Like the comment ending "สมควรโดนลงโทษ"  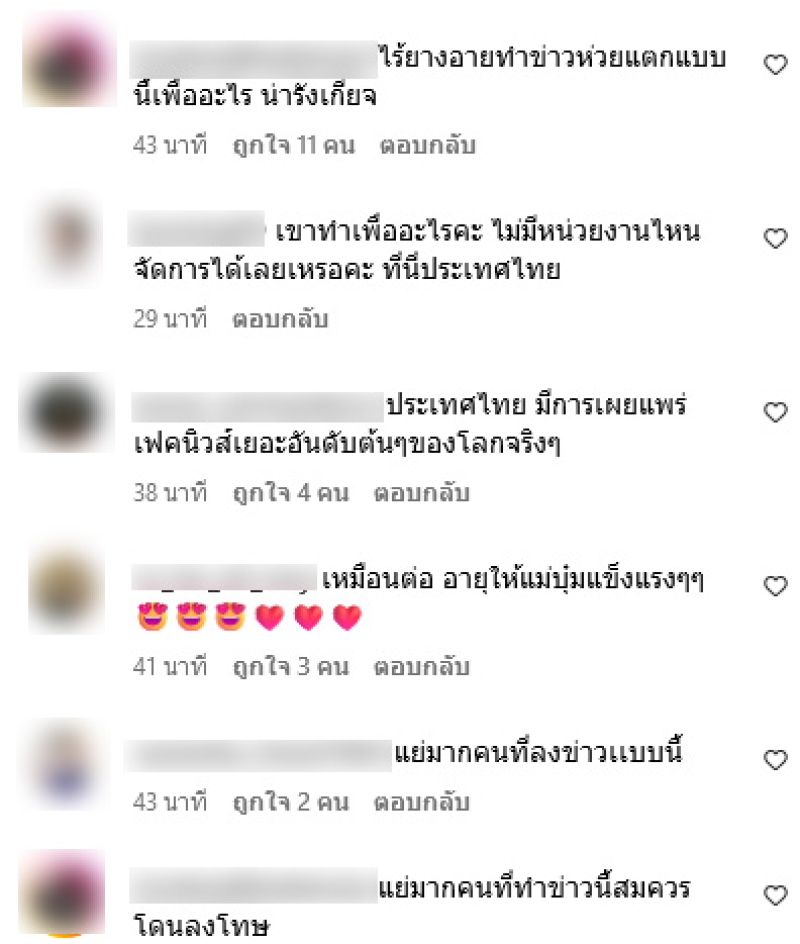click(775, 894)
